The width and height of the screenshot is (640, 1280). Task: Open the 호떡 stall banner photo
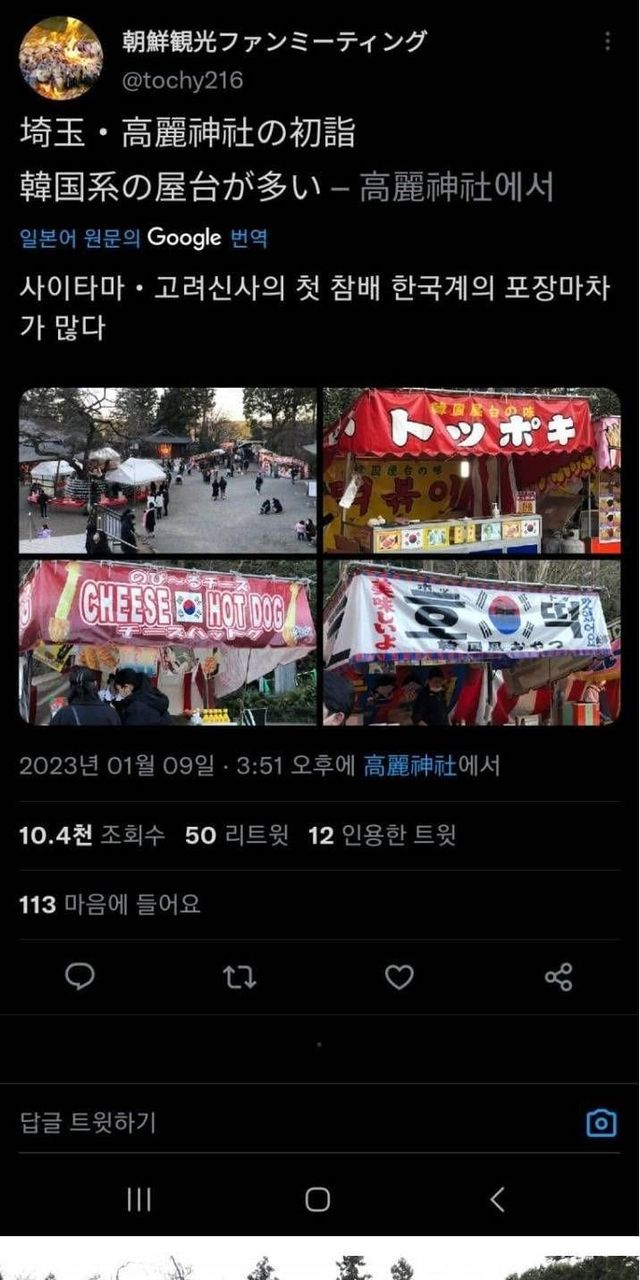coord(471,642)
